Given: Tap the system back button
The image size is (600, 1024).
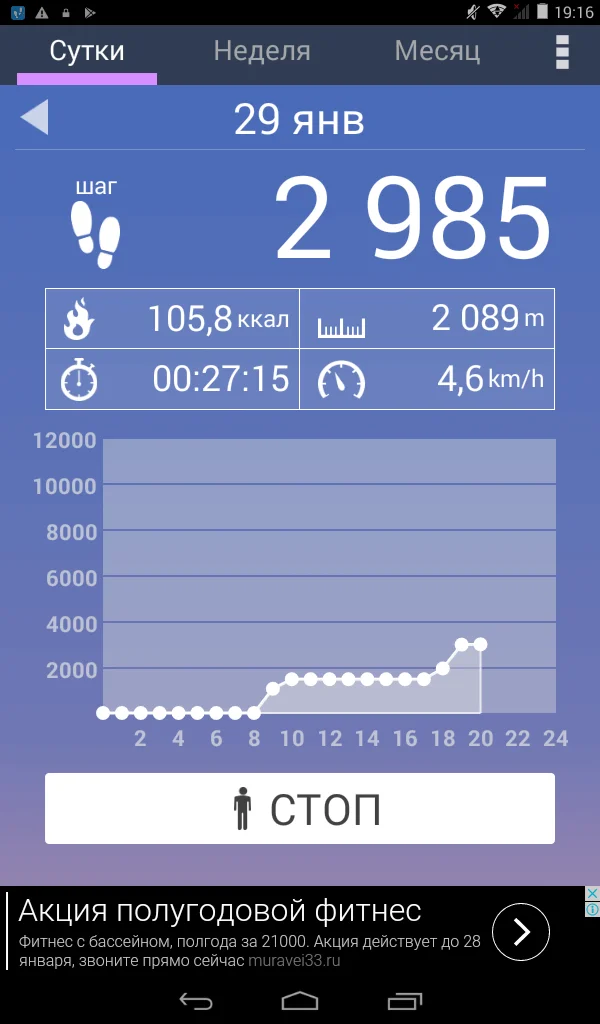Looking at the screenshot, I should click(x=196, y=1000).
